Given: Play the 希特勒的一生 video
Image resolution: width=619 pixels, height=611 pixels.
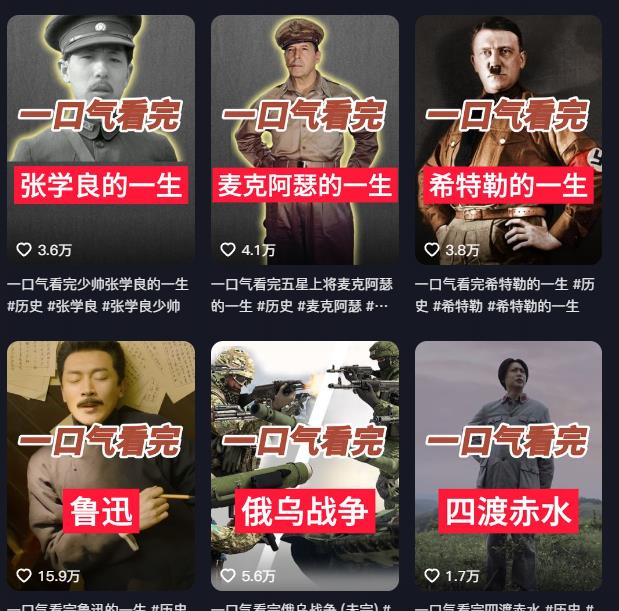Looking at the screenshot, I should (x=508, y=140).
